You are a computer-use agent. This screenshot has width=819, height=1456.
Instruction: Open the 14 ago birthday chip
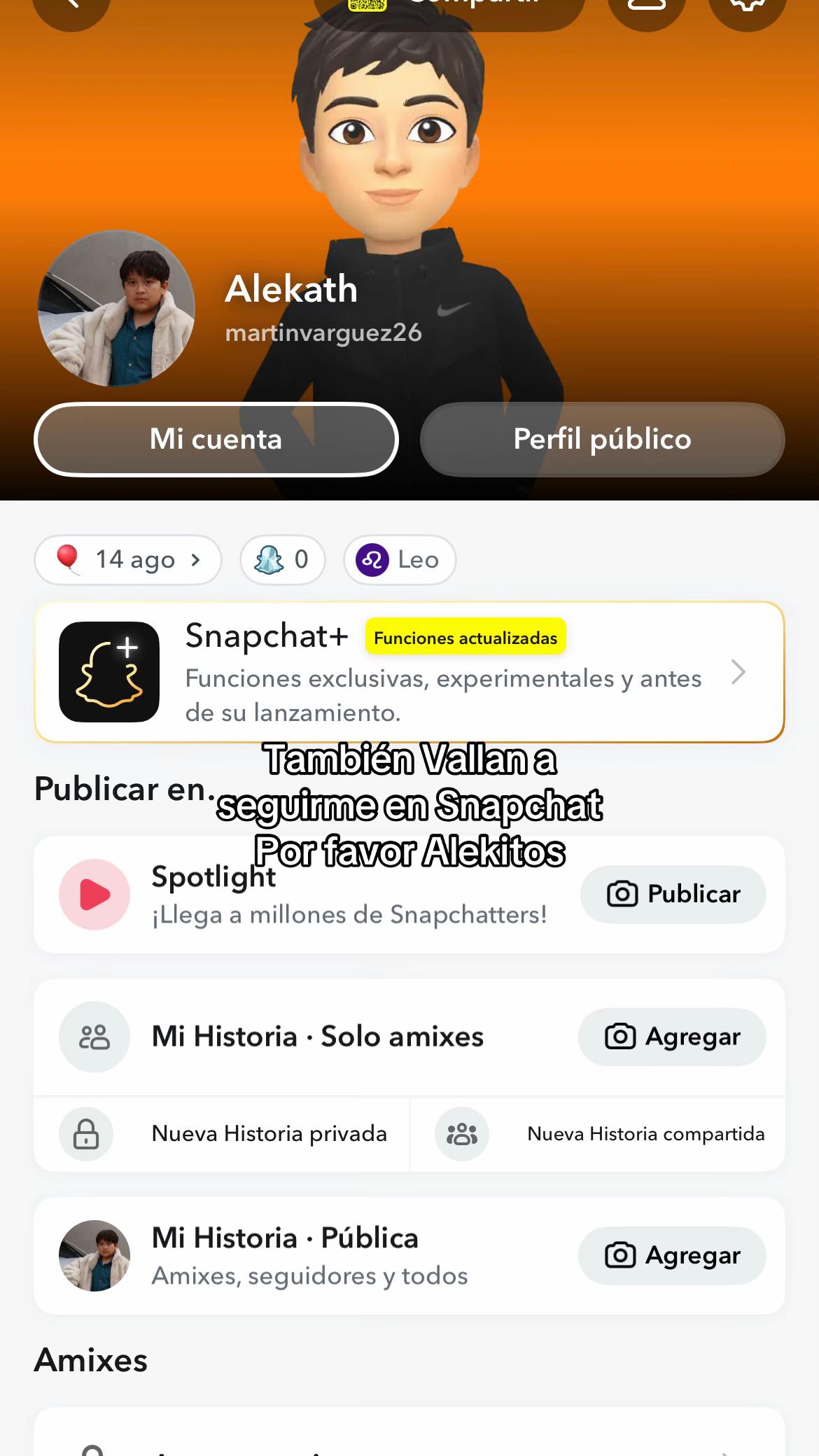point(128,560)
